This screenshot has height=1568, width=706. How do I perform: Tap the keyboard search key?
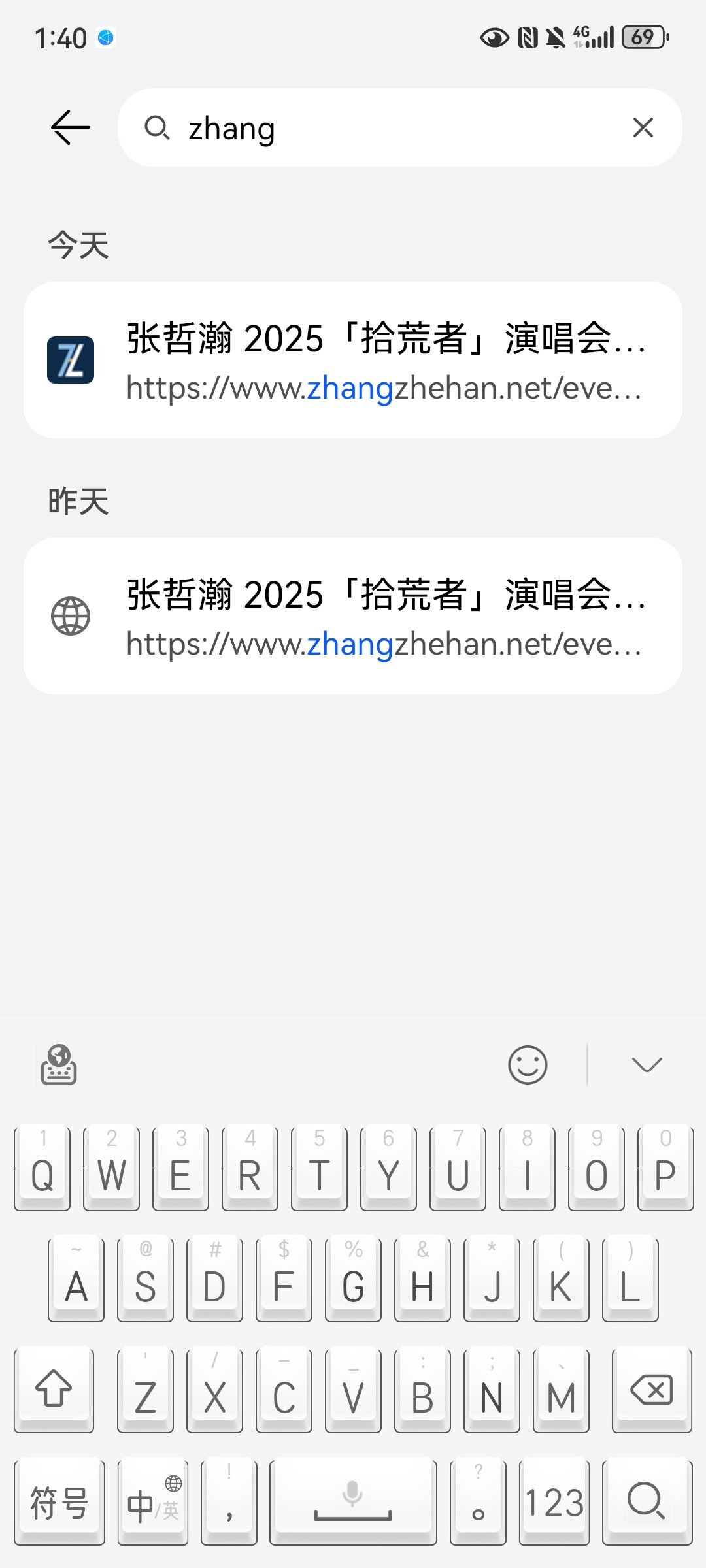click(x=647, y=1501)
